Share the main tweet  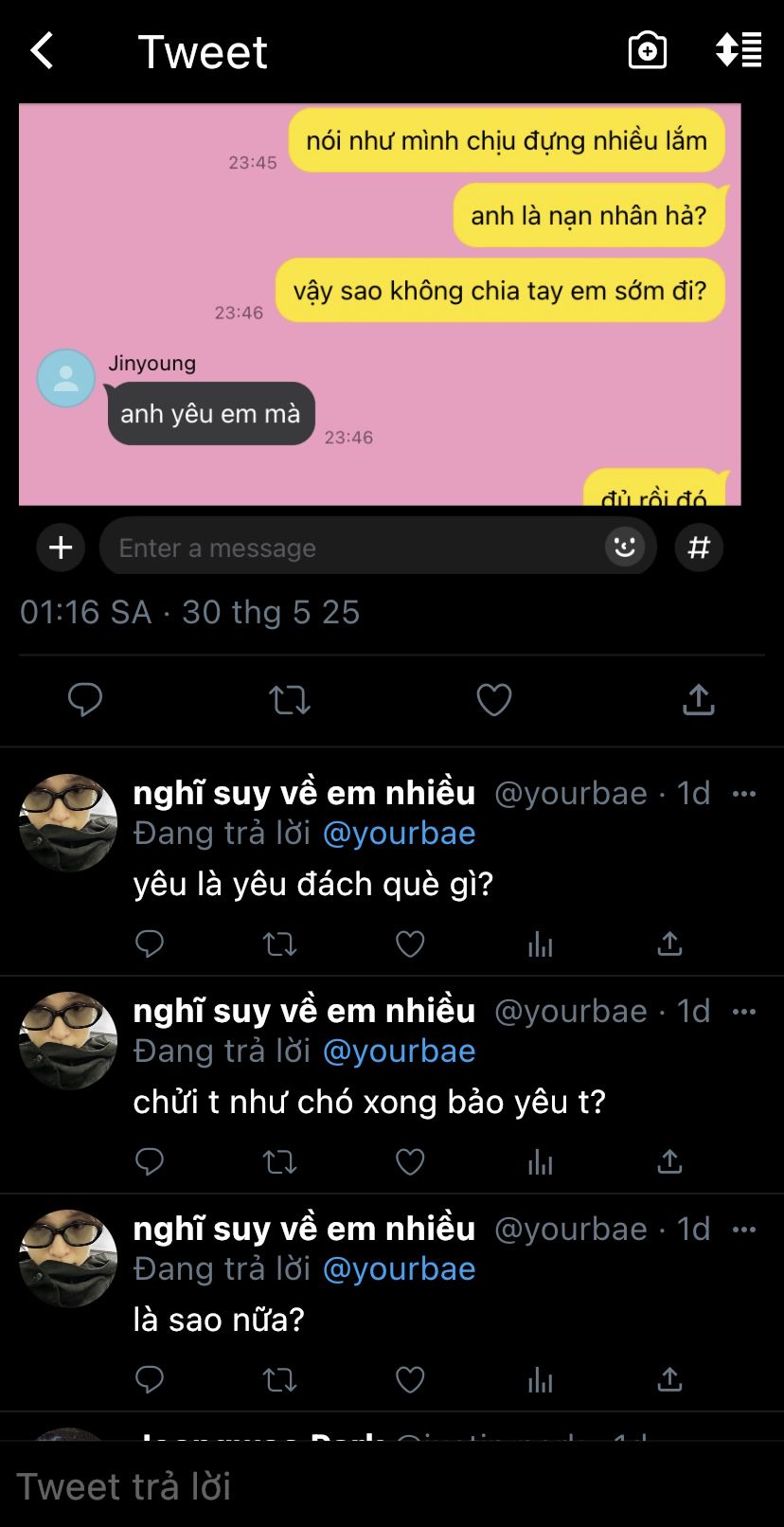coord(698,700)
